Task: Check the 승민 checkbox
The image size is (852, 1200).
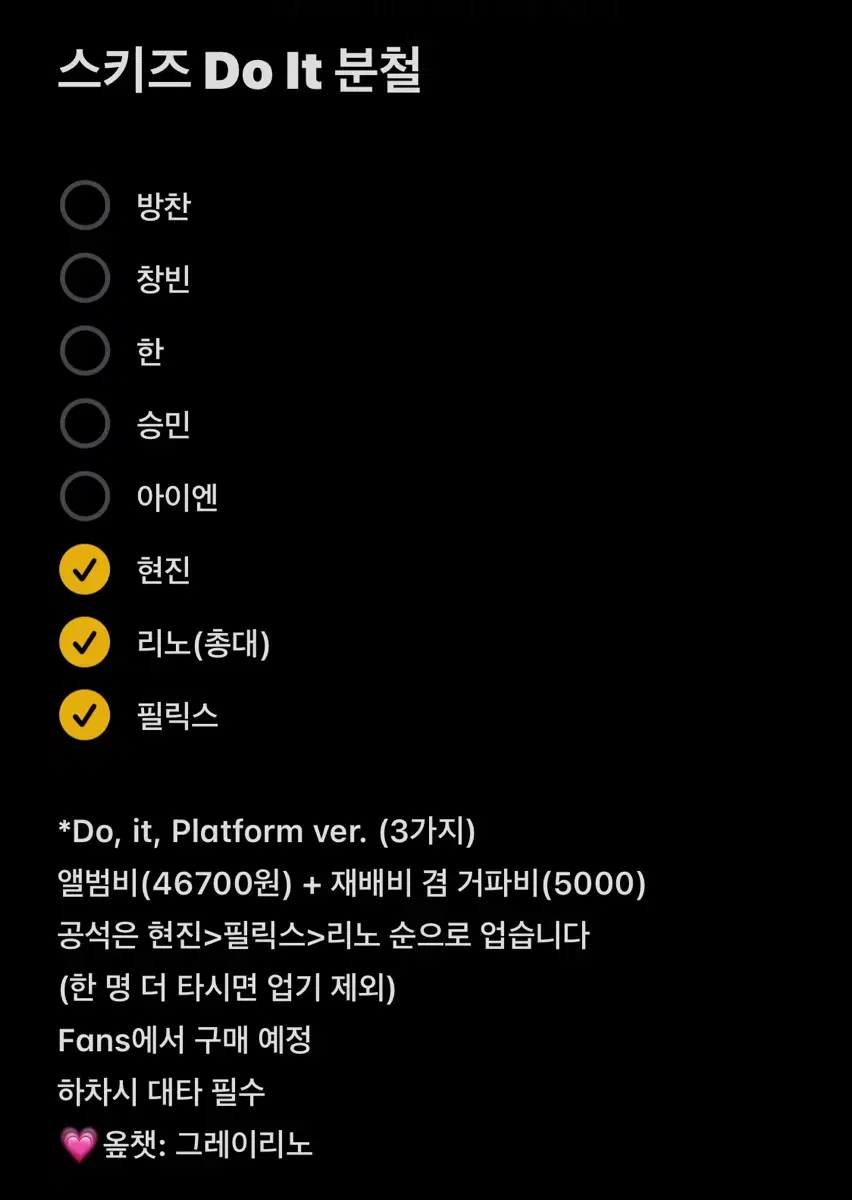Action: [x=85, y=424]
